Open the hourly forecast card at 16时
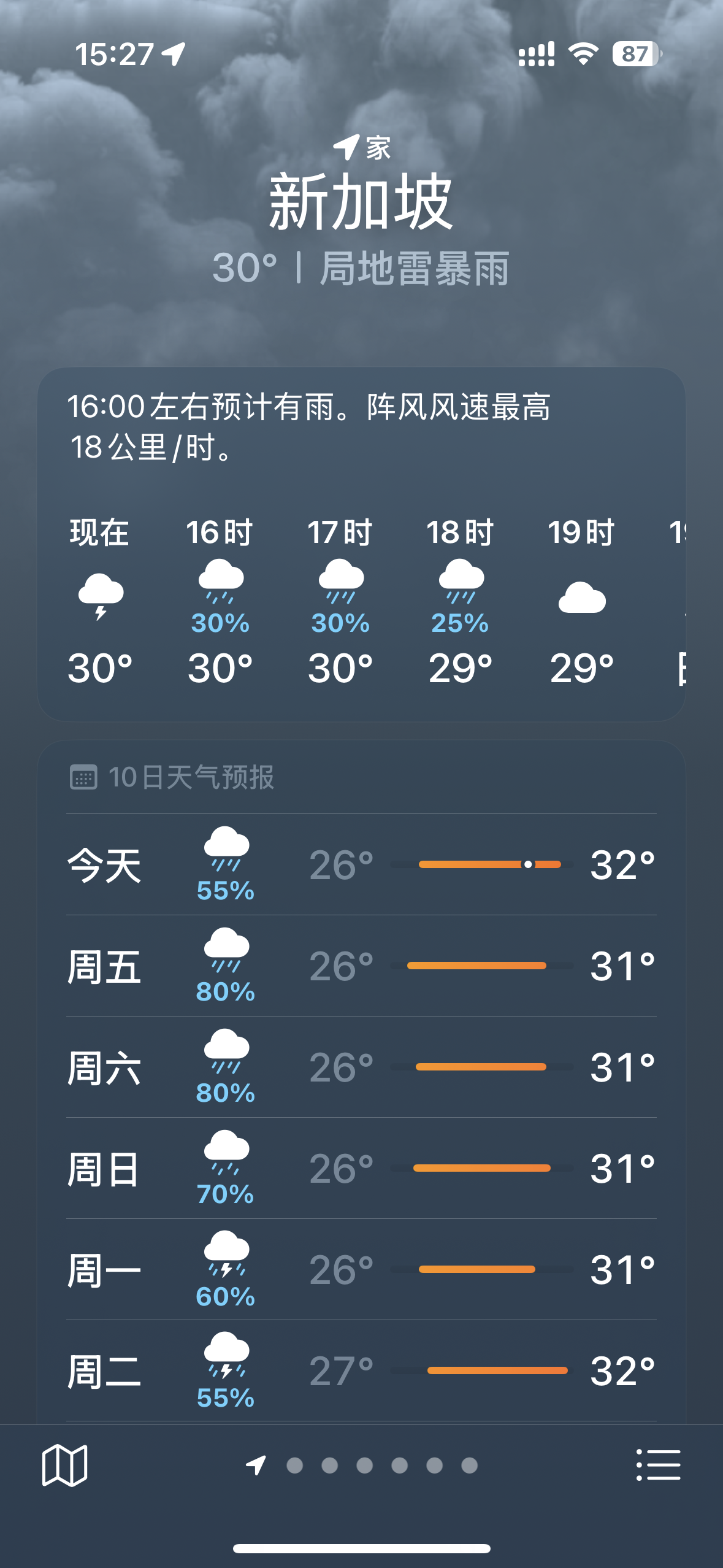 click(220, 601)
